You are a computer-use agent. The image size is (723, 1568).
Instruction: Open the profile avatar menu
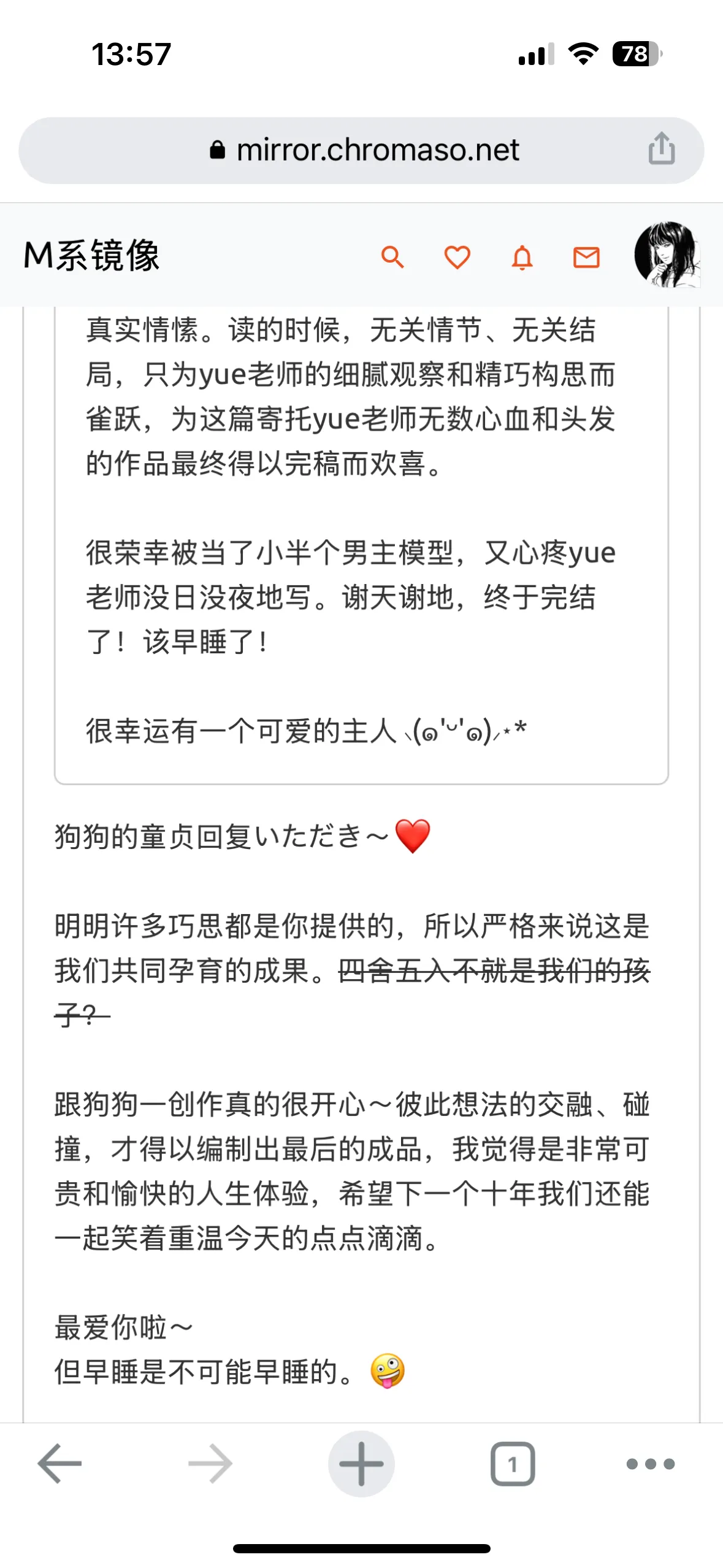point(667,255)
